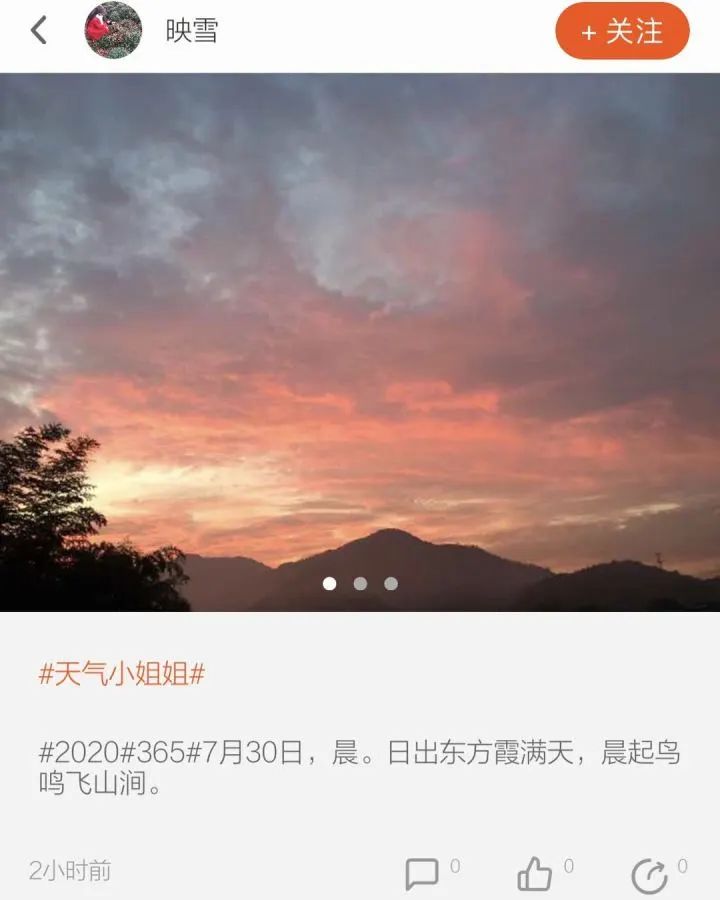Jump to the second photo indicator dot

[x=360, y=583]
